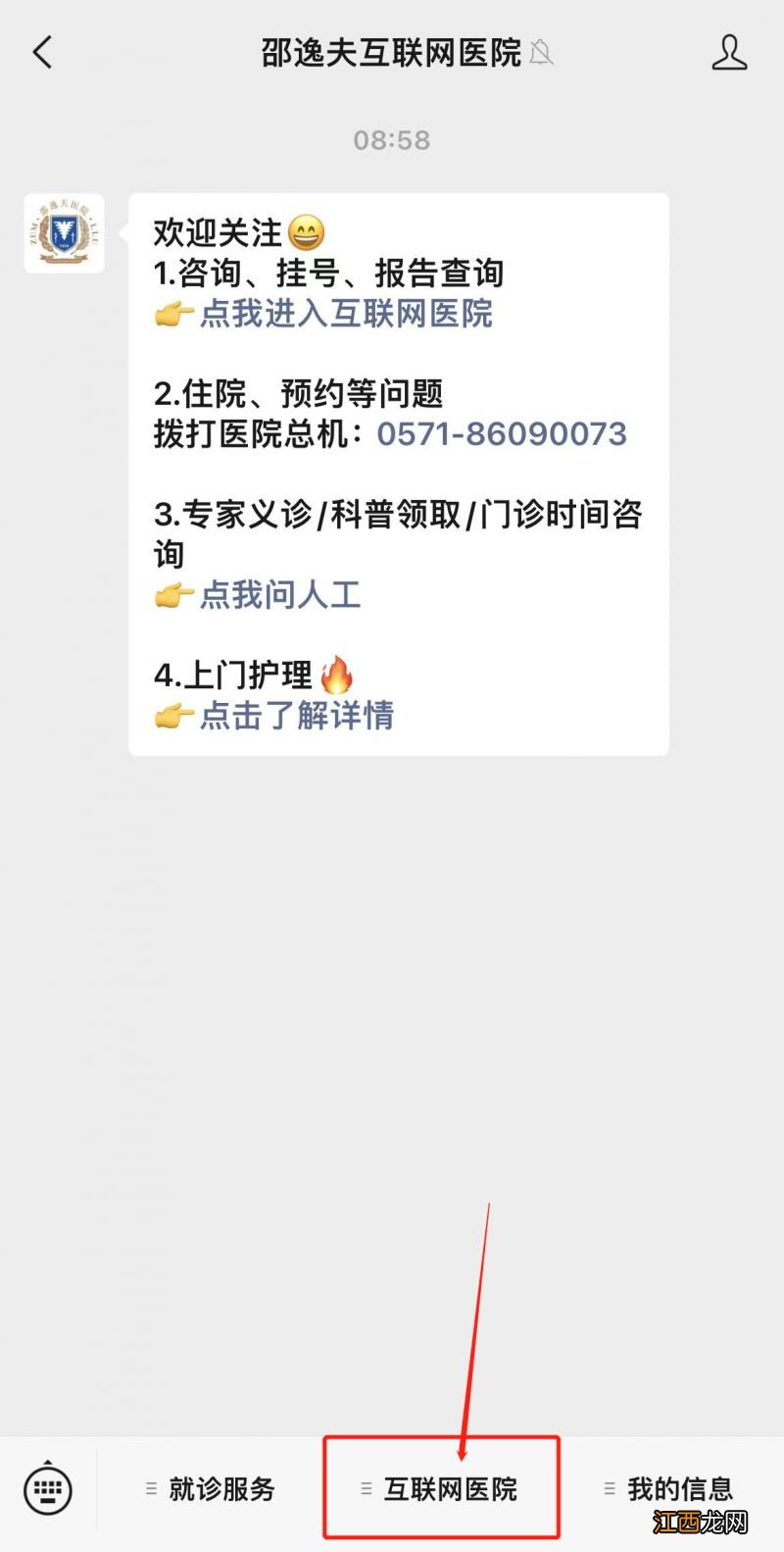The image size is (784, 1552).
Task: Tap the keyboard icon to switch input mode
Action: tap(46, 1488)
